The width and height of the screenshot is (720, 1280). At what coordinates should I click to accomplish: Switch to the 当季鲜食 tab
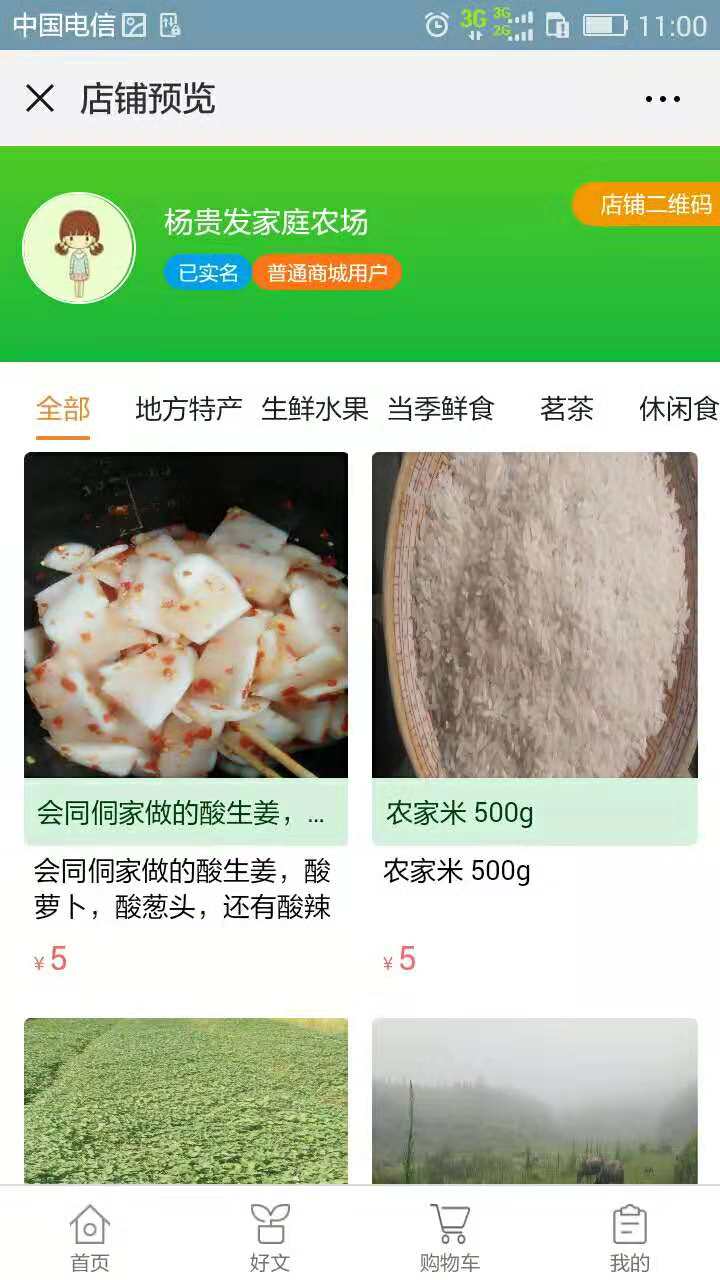click(441, 409)
